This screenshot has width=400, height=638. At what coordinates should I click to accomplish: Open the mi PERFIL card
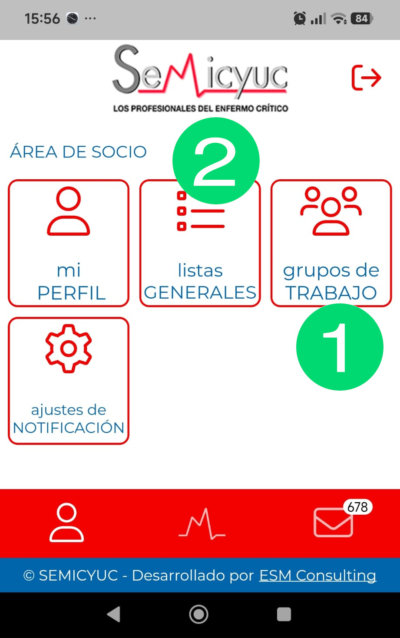click(x=69, y=243)
